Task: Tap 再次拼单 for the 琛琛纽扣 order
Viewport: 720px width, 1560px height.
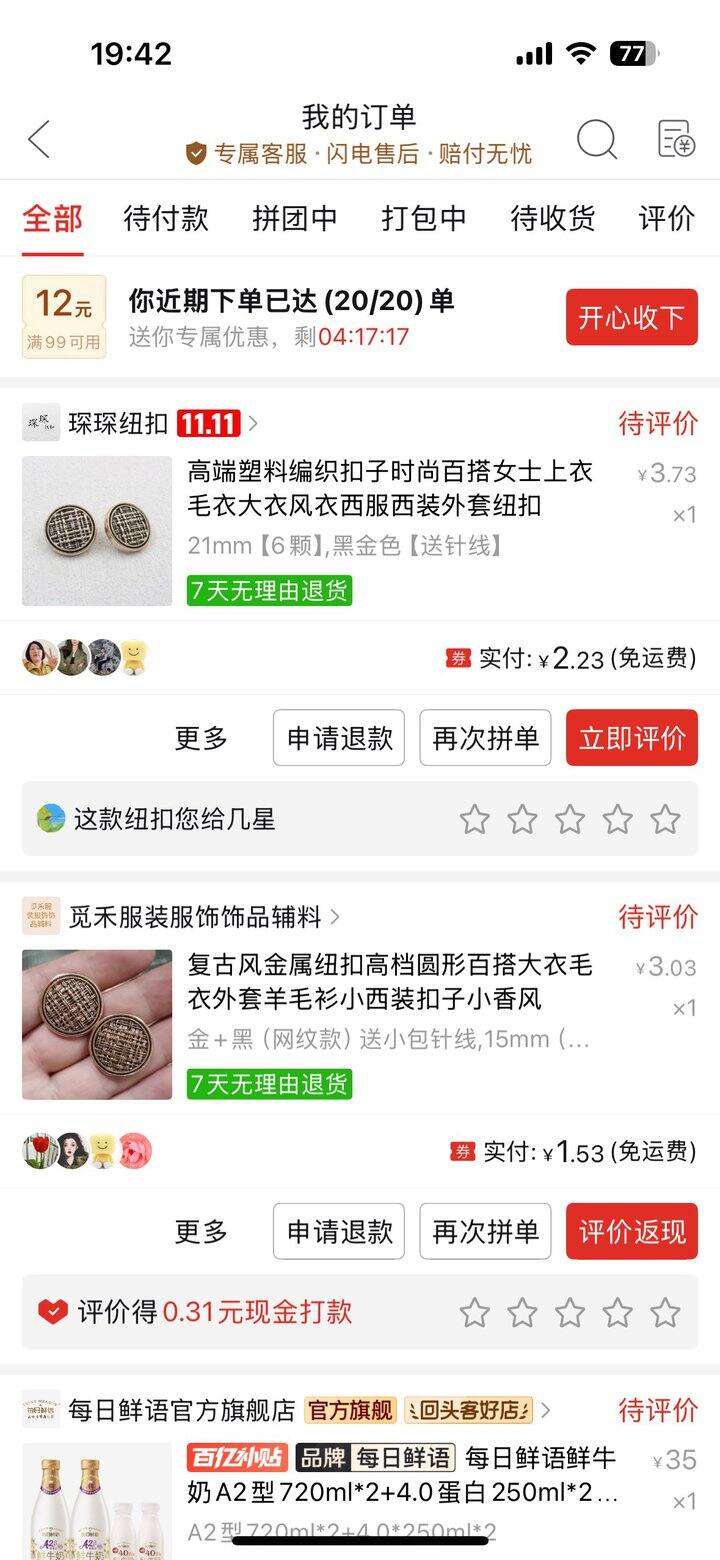Action: point(485,738)
